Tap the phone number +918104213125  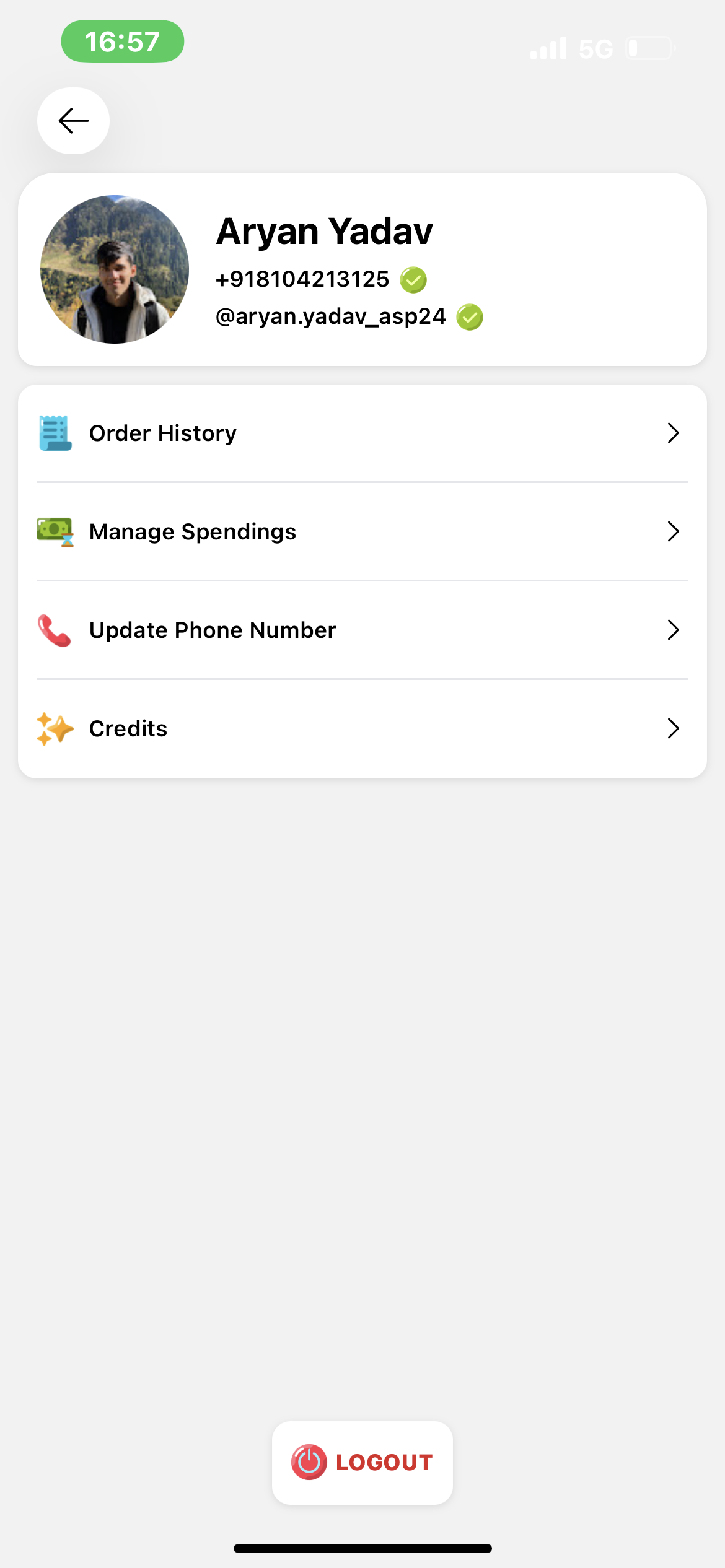point(302,279)
